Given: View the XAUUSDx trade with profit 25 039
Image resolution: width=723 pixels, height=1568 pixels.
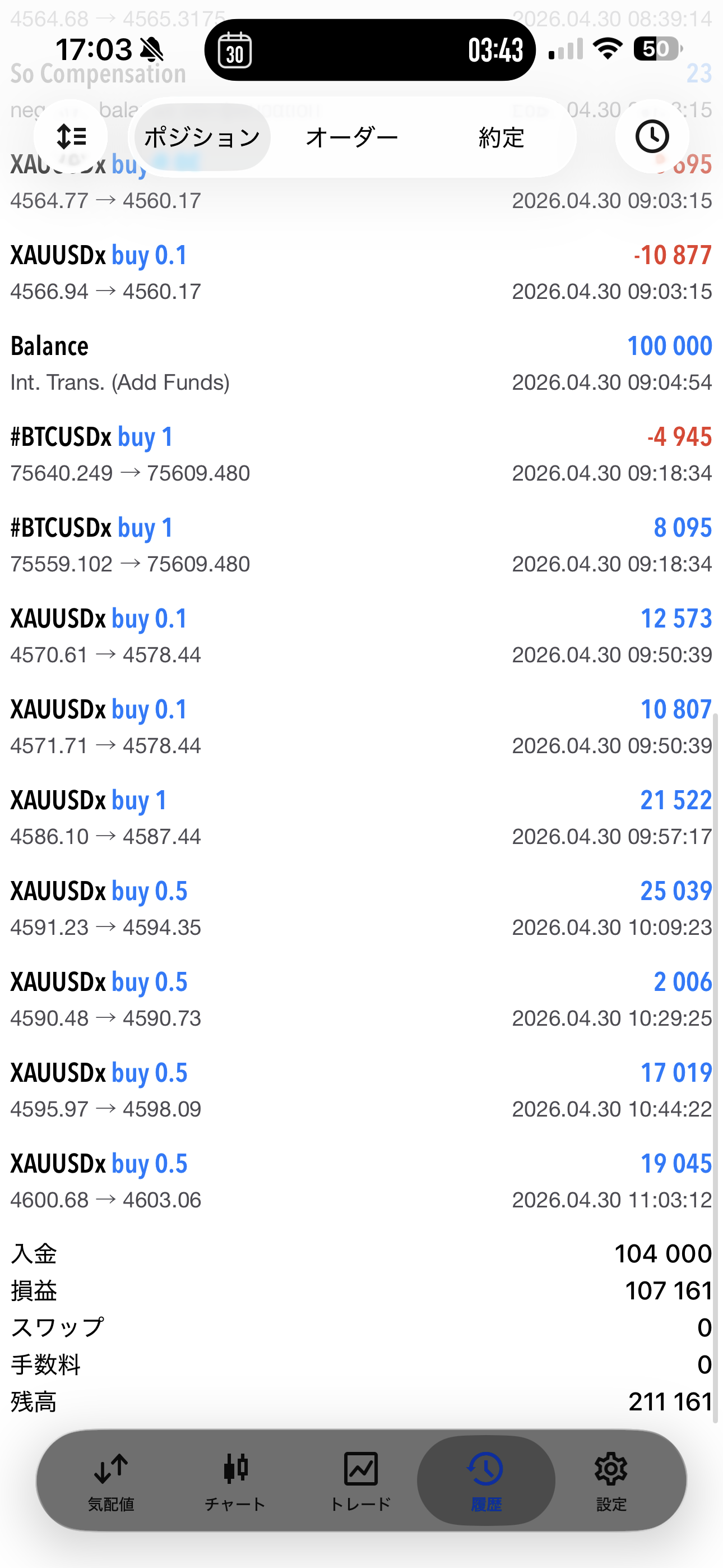Looking at the screenshot, I should 361,908.
